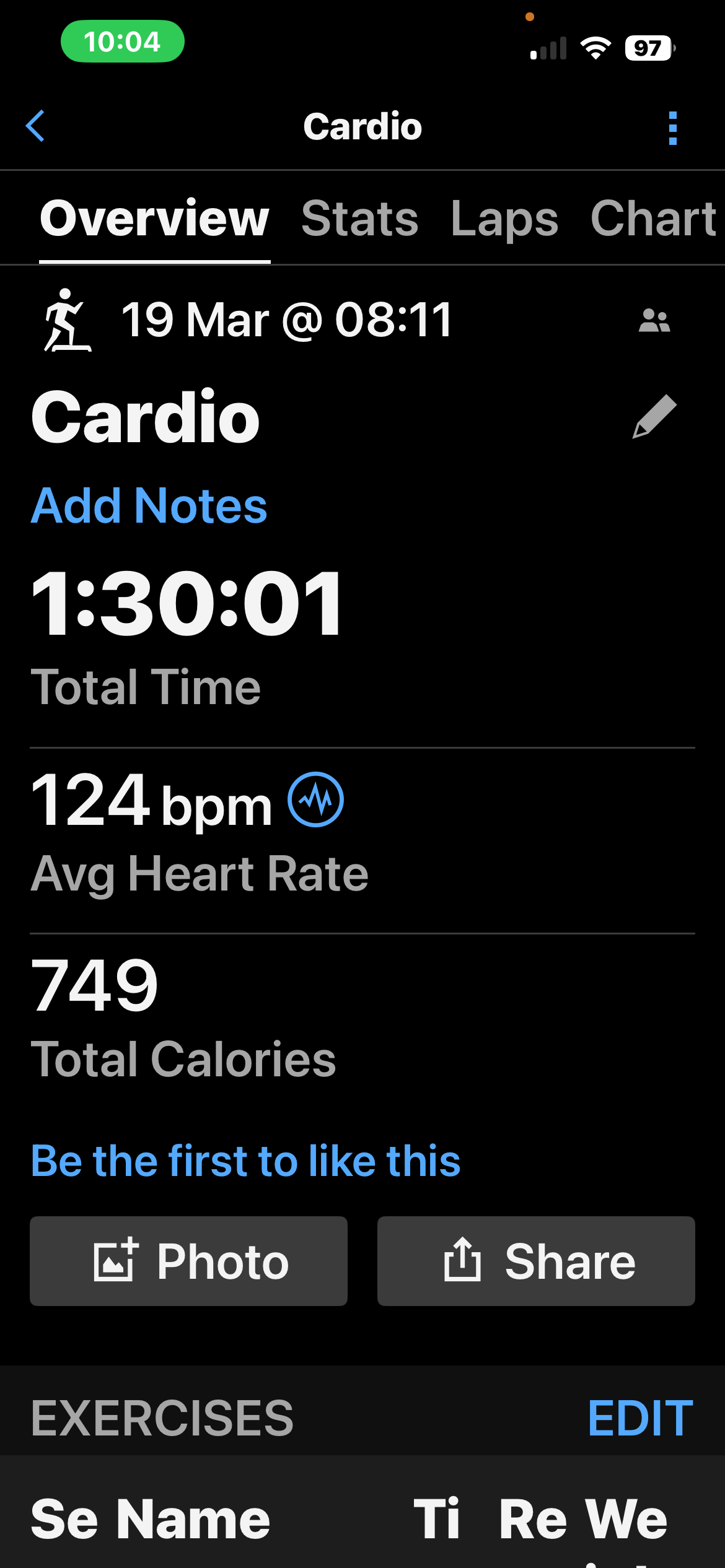This screenshot has height=1568, width=725.
Task: Open the Chart tab
Action: point(653,219)
